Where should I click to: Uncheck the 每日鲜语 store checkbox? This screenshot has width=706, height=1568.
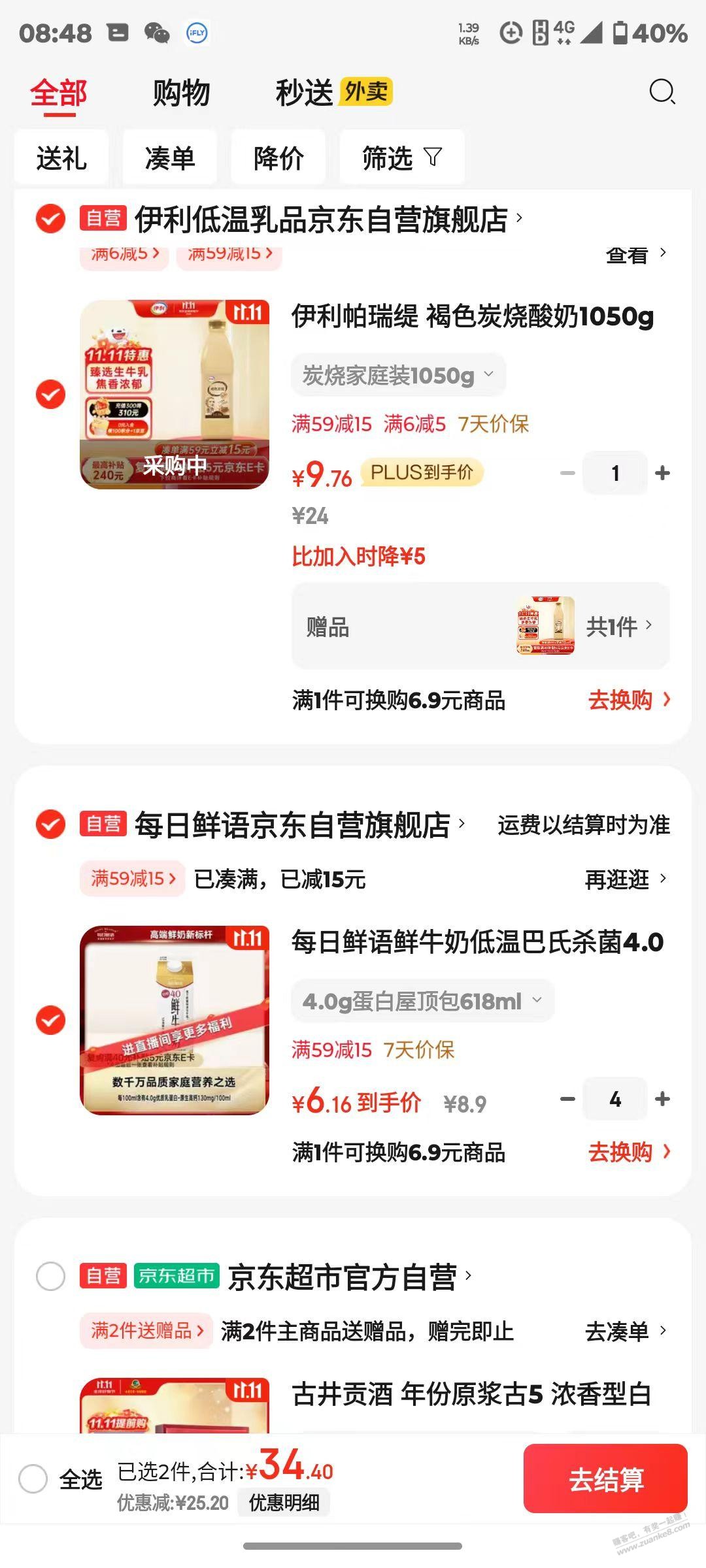50,824
